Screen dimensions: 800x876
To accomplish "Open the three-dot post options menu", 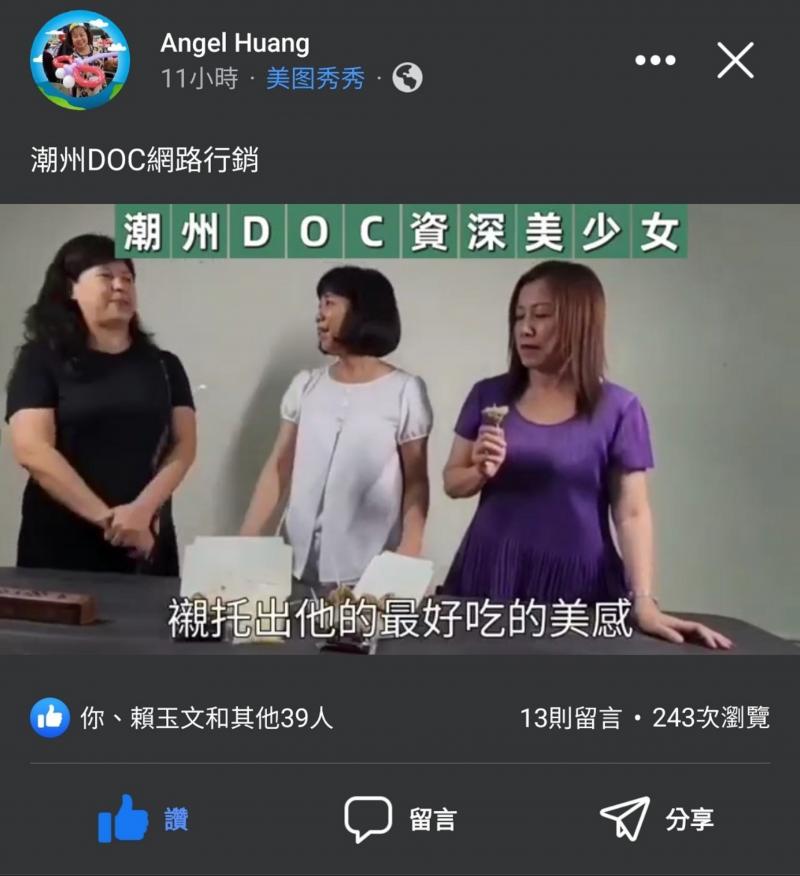I will coord(655,58).
